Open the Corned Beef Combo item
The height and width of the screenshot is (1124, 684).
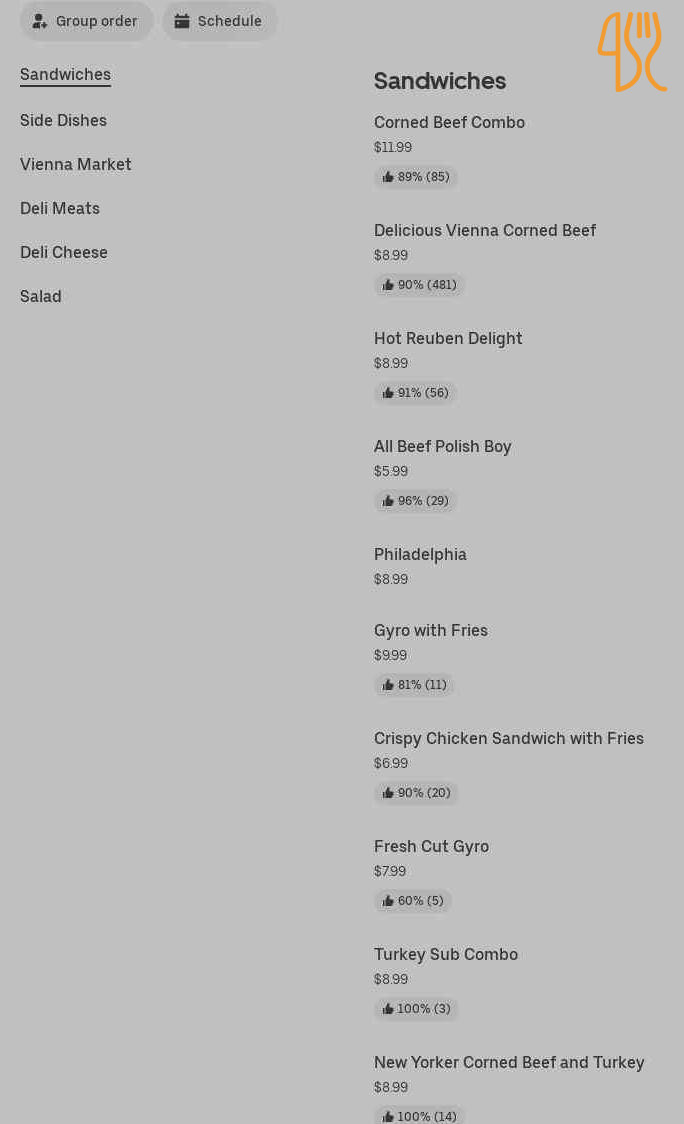point(449,123)
